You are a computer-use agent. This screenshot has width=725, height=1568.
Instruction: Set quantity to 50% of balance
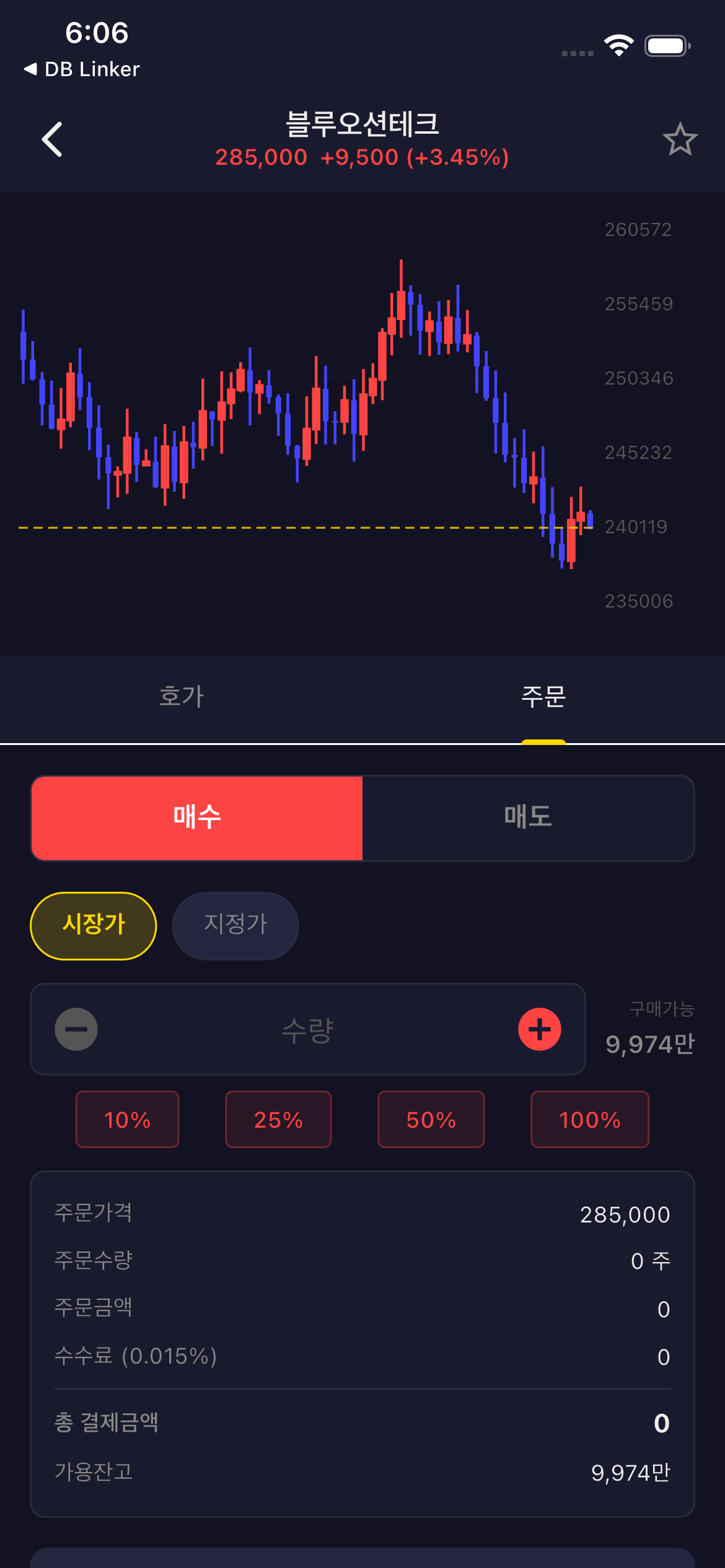431,1120
